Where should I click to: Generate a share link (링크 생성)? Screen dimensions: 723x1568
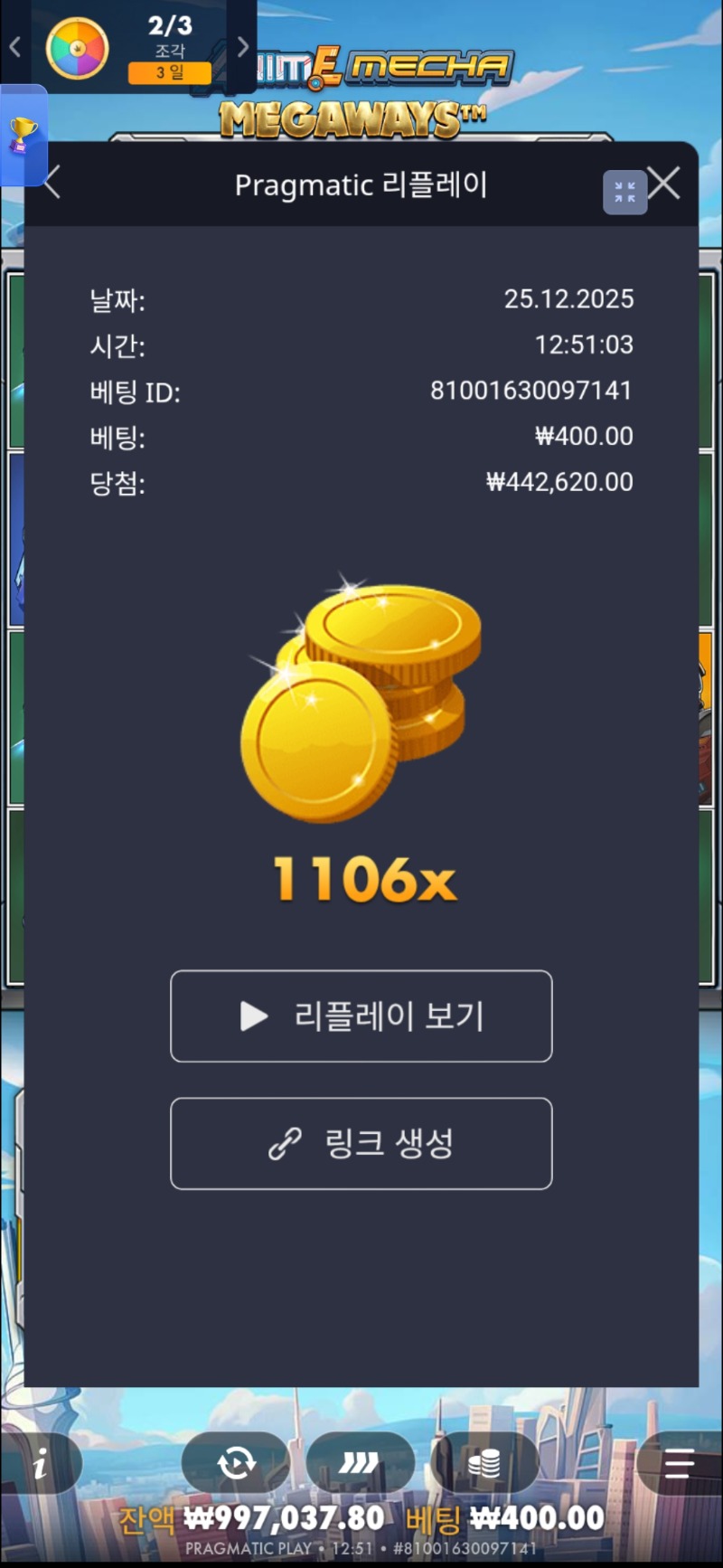[361, 1143]
